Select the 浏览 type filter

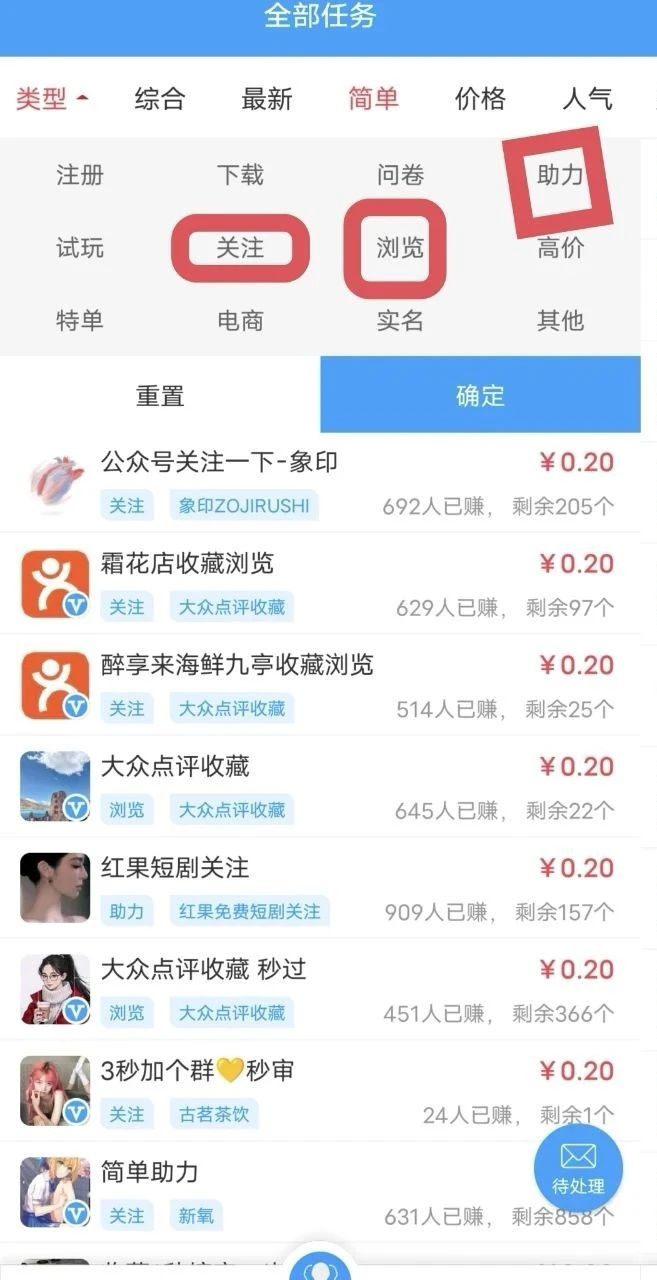(x=400, y=248)
